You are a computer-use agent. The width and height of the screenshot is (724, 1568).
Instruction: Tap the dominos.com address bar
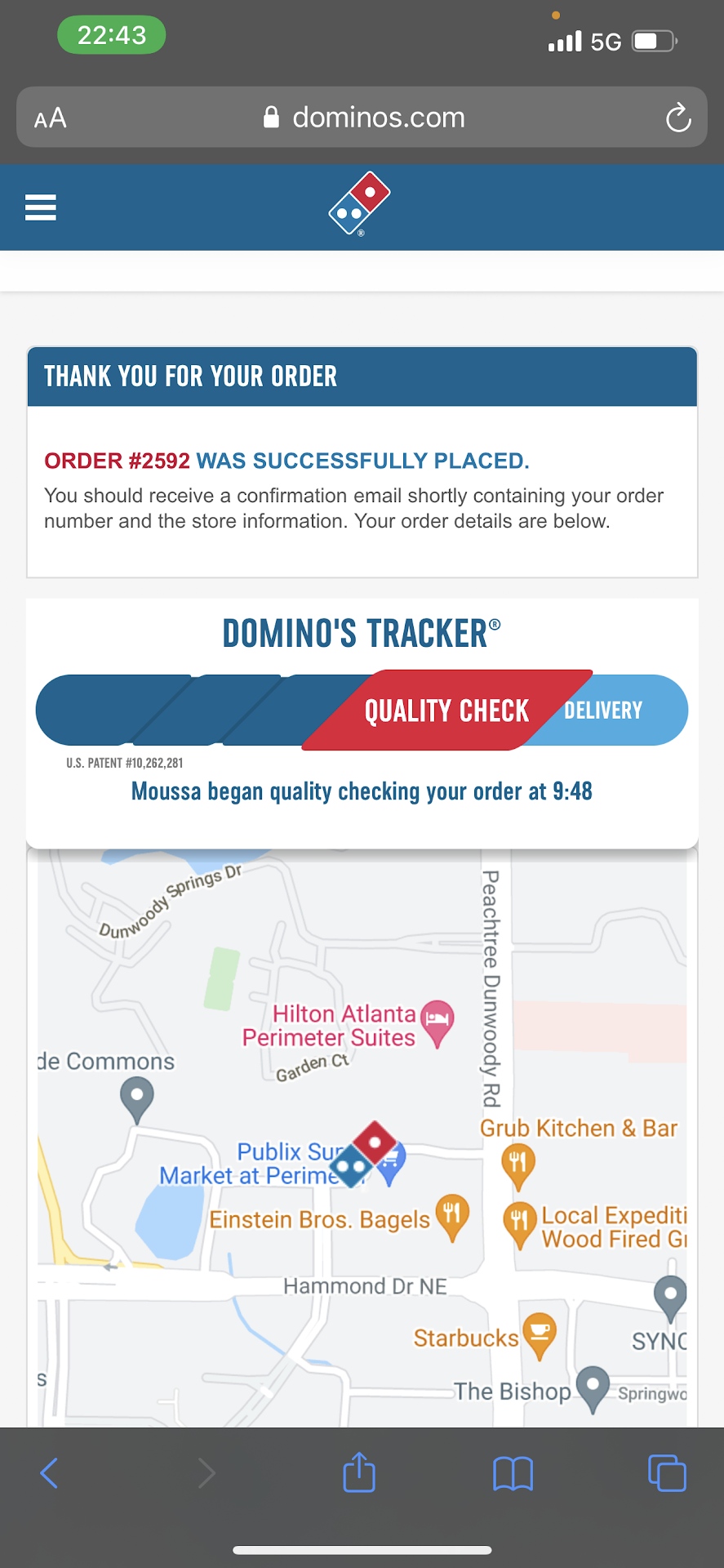point(363,118)
